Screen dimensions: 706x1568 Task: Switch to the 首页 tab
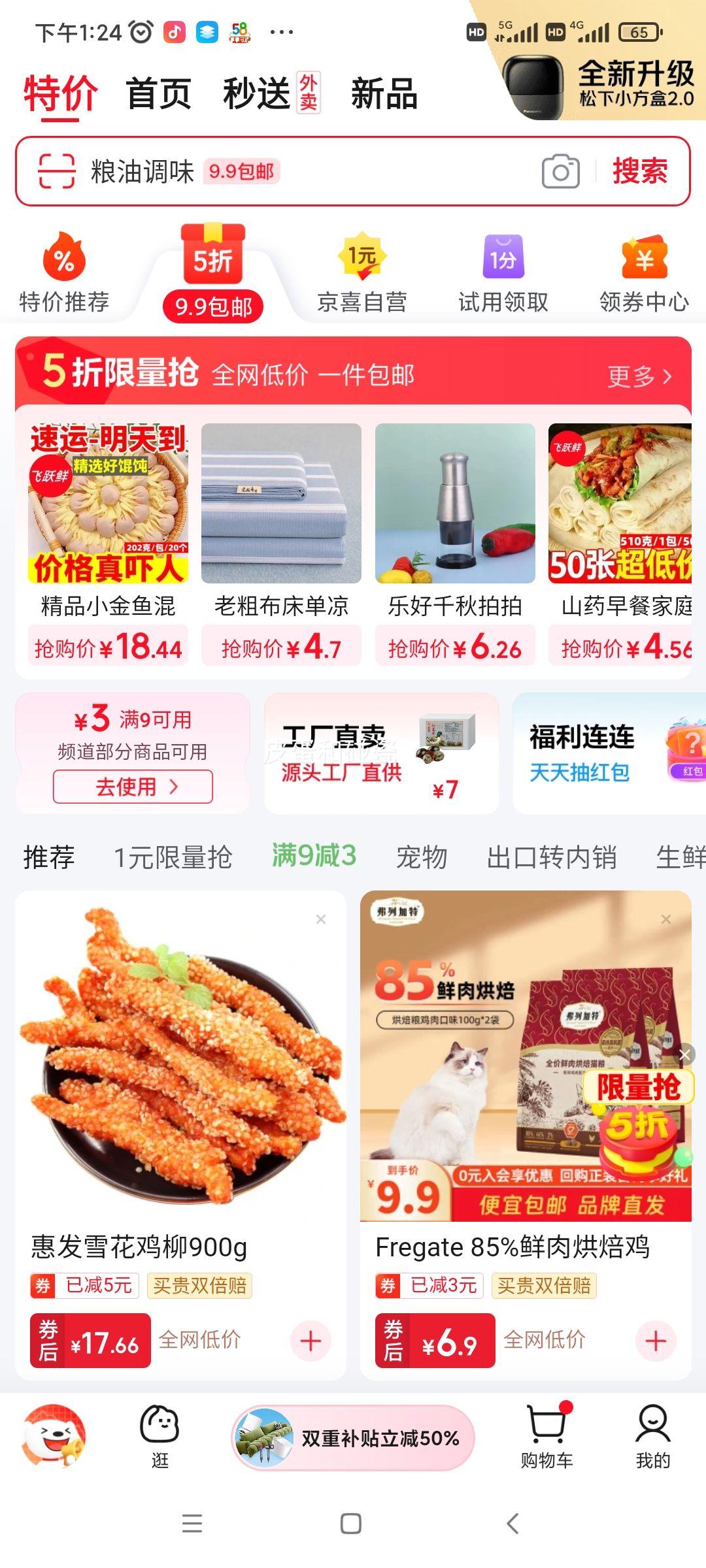coord(158,93)
